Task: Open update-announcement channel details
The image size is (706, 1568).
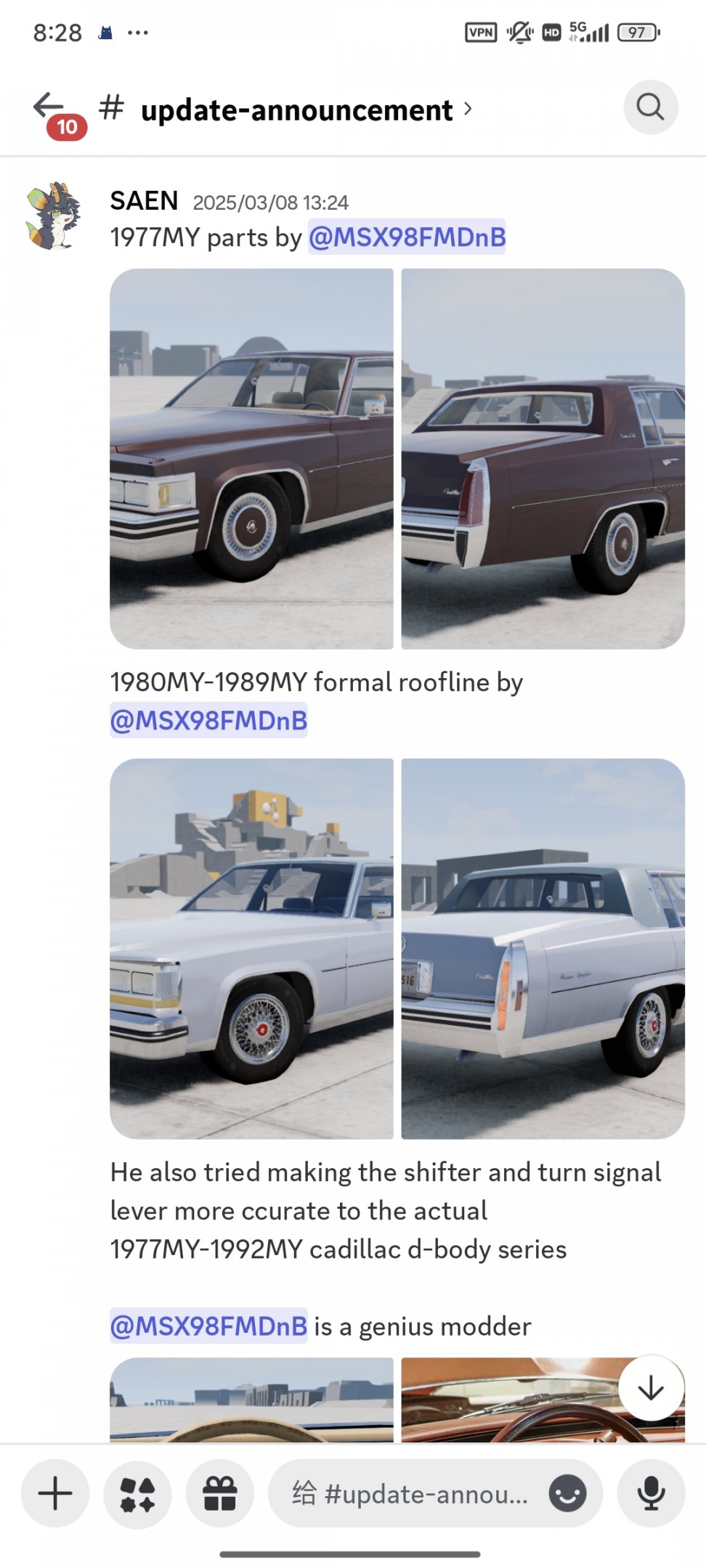Action: (x=296, y=110)
